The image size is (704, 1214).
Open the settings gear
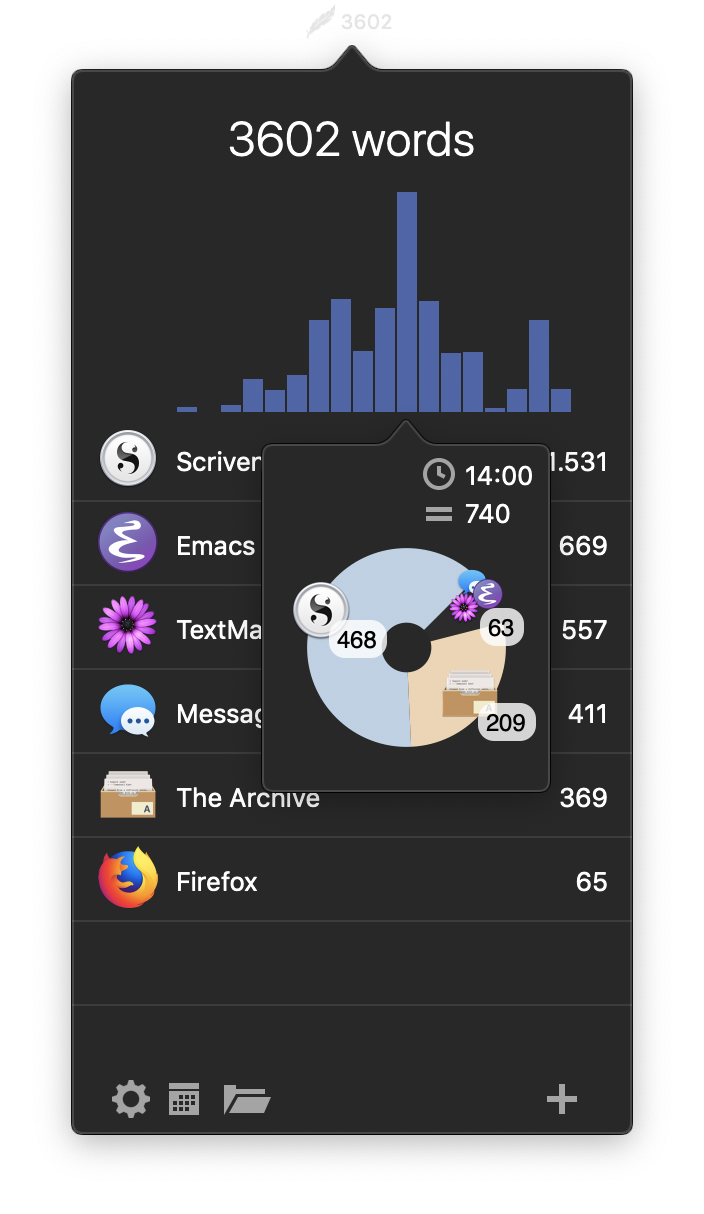[x=130, y=1099]
